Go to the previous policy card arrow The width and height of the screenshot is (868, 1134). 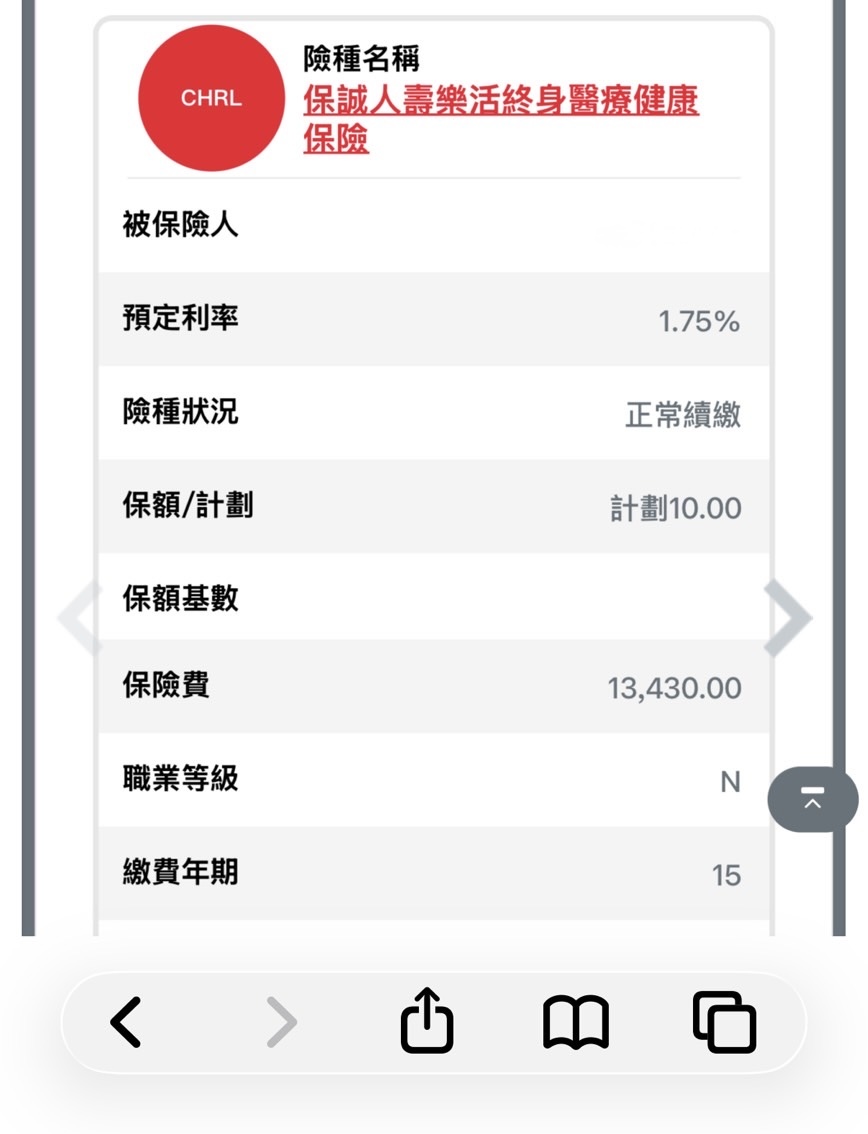pos(80,618)
